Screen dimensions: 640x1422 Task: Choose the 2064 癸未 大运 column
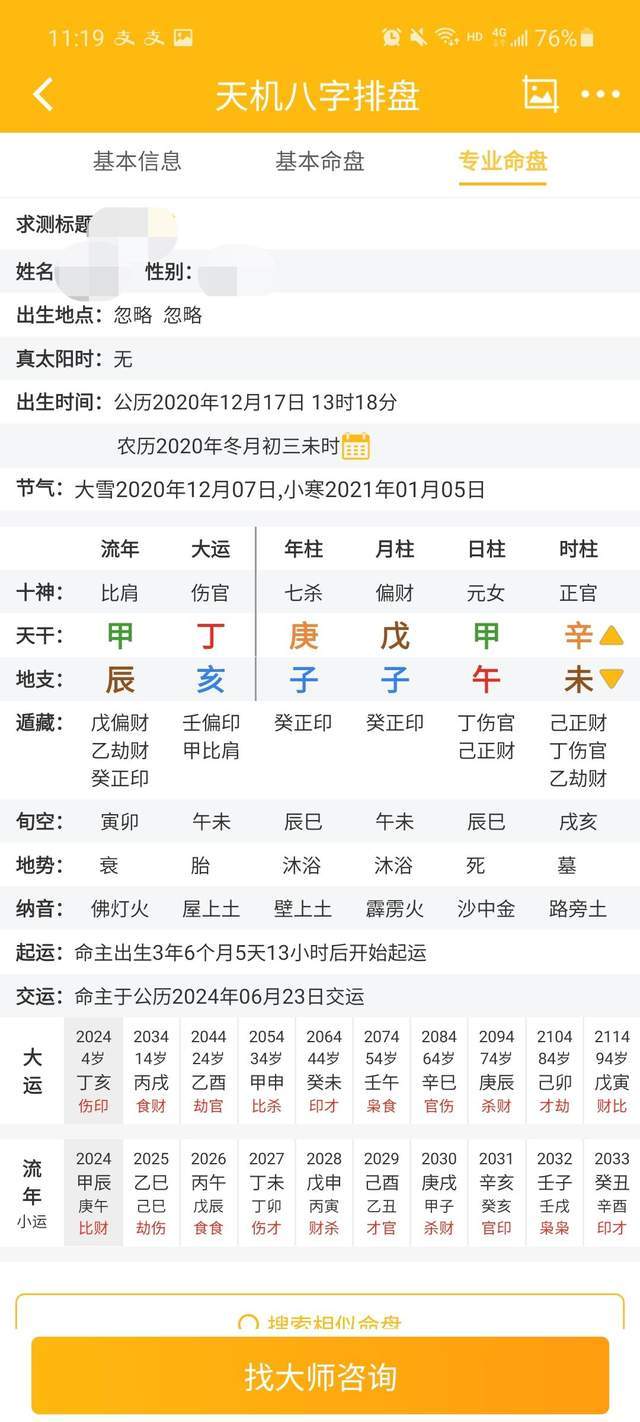coord(324,1071)
